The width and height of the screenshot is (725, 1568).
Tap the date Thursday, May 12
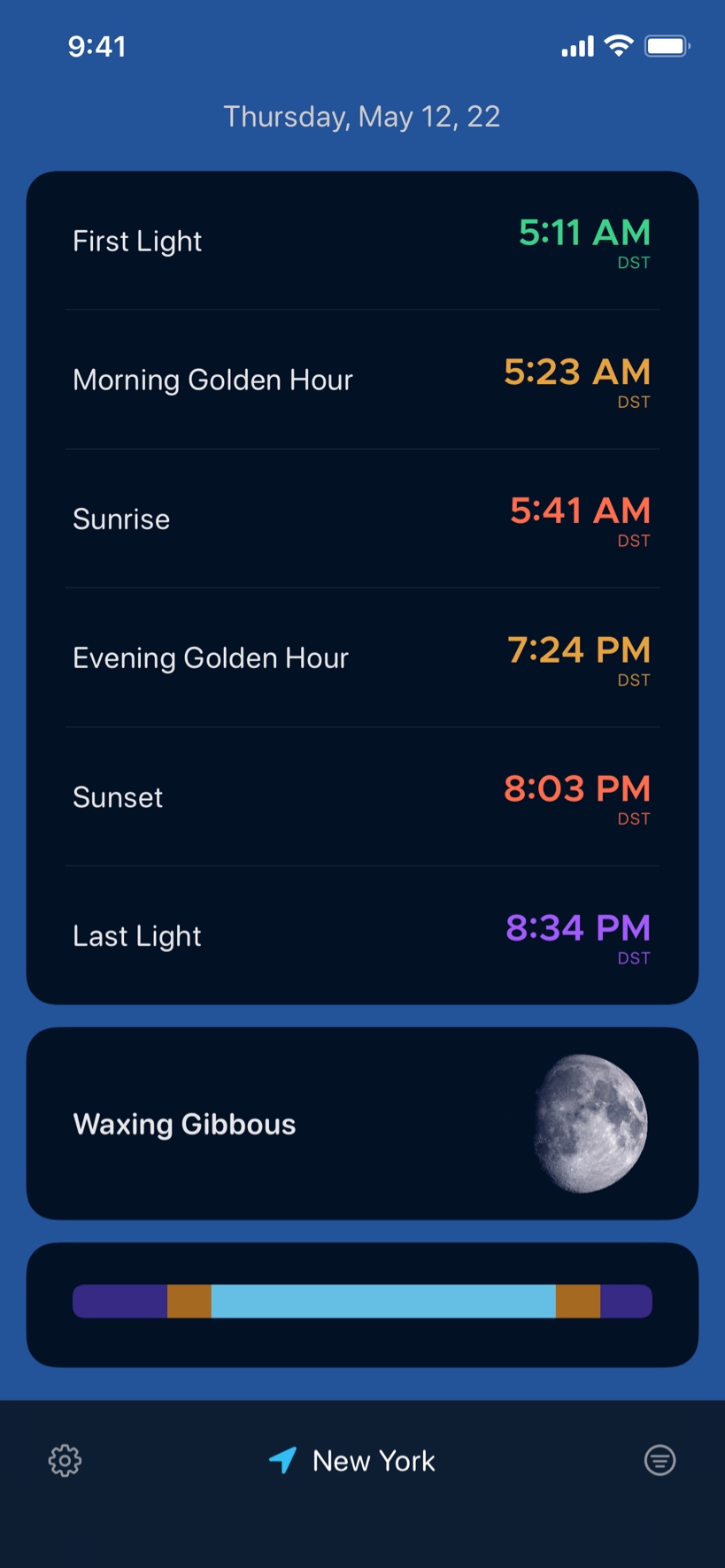pyautogui.click(x=361, y=117)
